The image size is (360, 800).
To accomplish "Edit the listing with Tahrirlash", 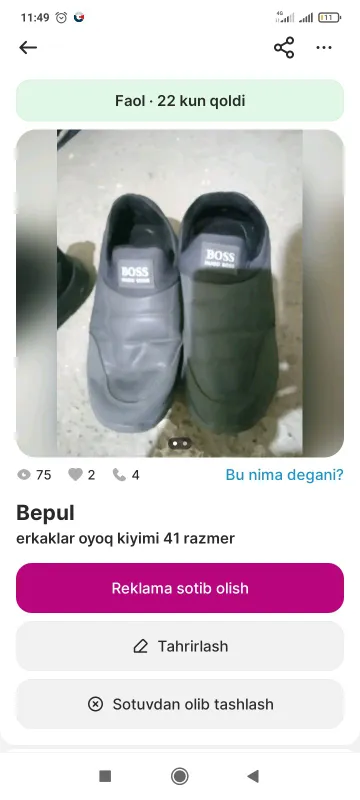I will tap(180, 646).
